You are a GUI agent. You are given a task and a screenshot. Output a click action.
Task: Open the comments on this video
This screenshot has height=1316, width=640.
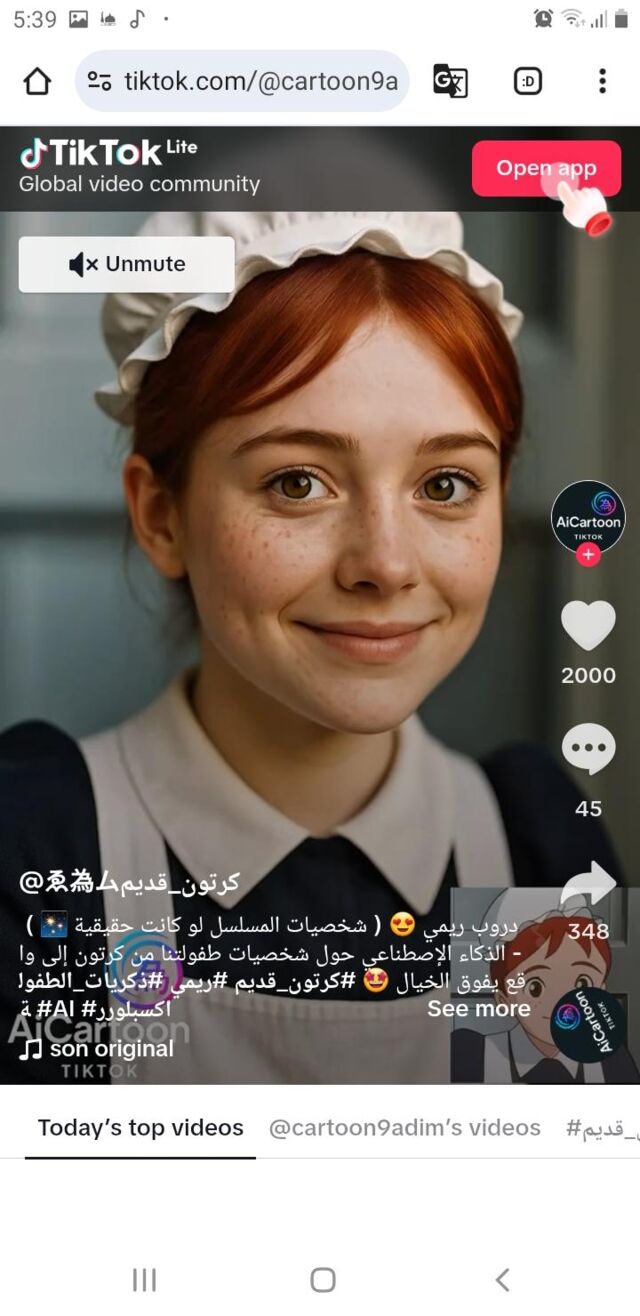[588, 748]
